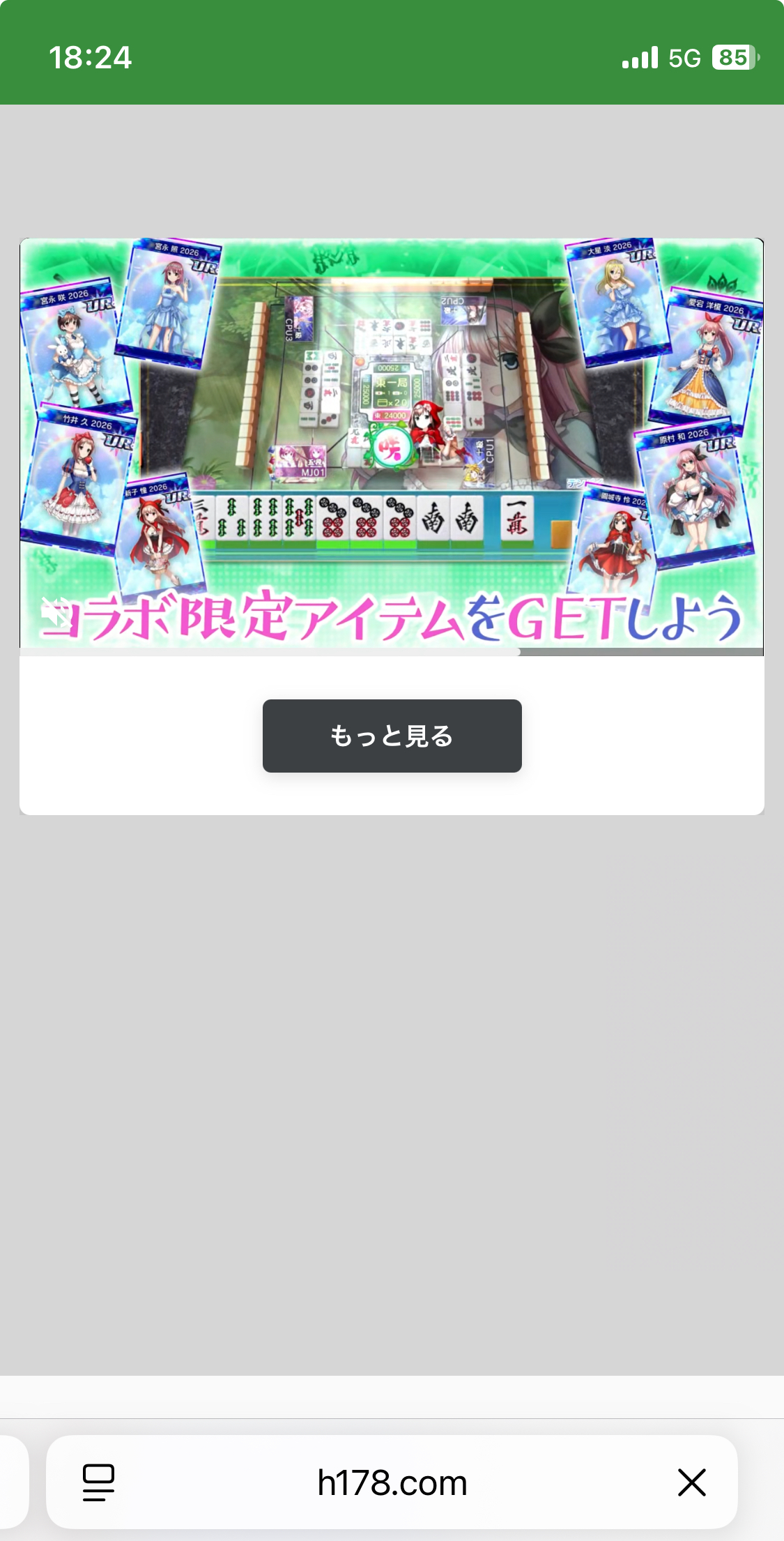784x1541 pixels.
Task: Open the page menu icon beside the address
Action: (x=98, y=1482)
